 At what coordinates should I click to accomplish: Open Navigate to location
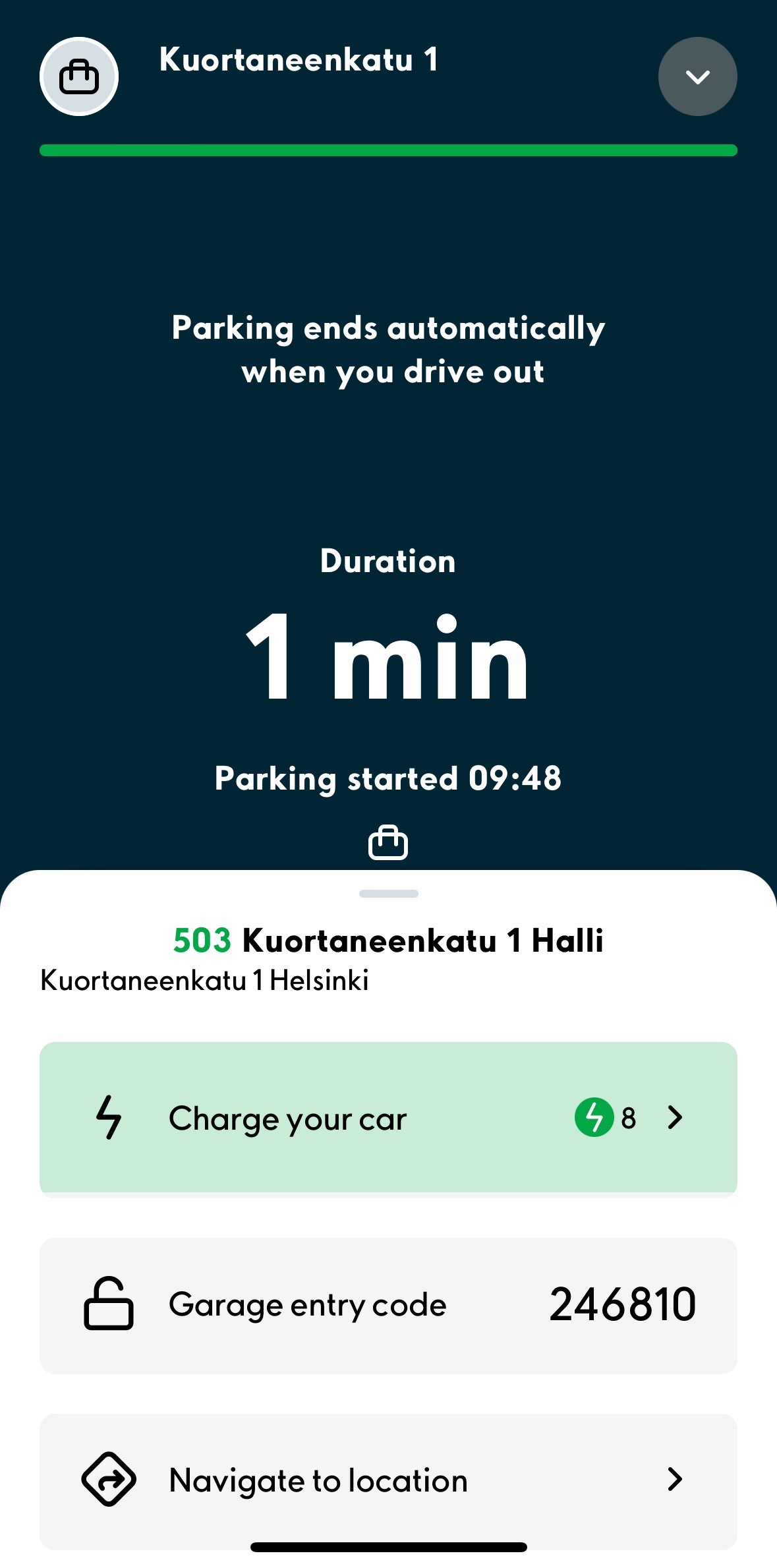[388, 1481]
